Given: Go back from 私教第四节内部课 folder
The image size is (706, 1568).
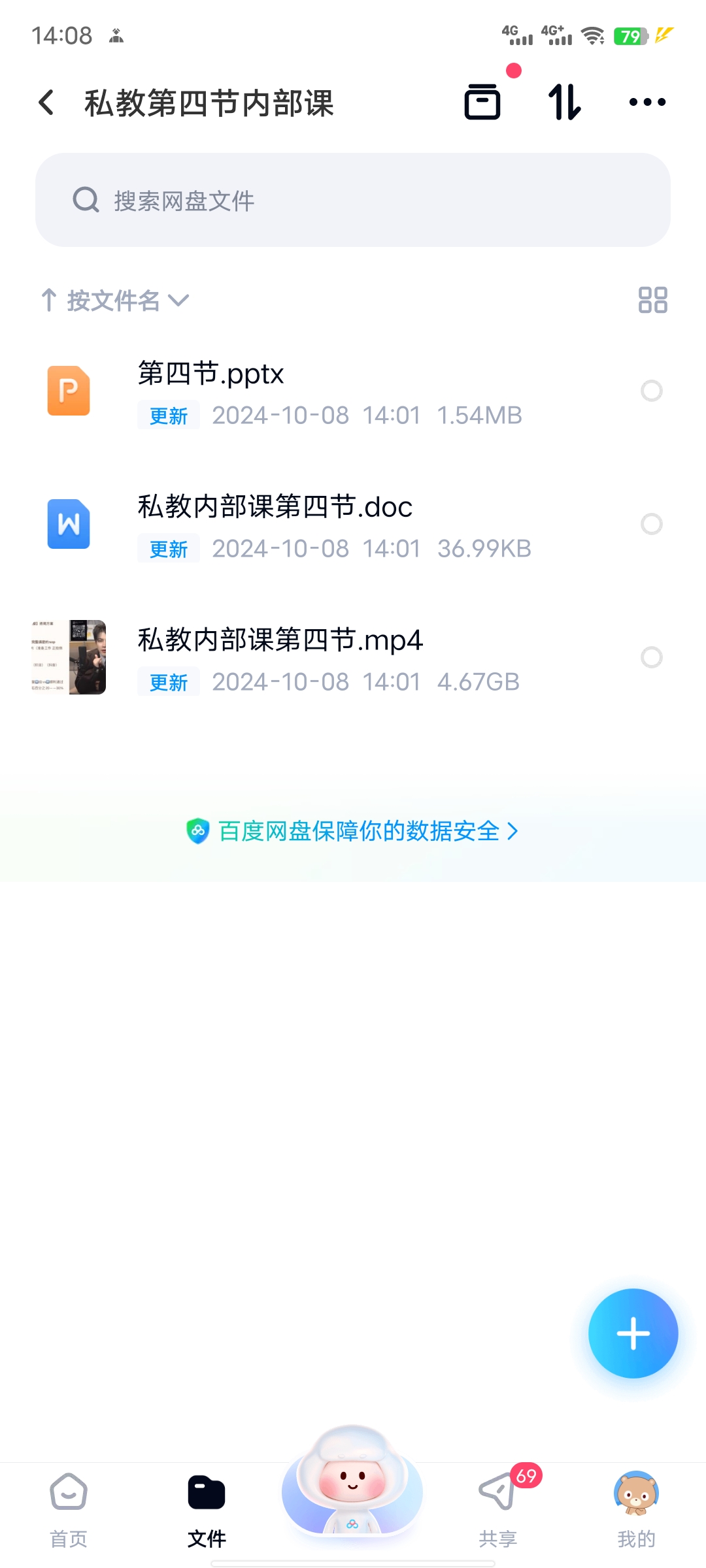Looking at the screenshot, I should tap(46, 103).
